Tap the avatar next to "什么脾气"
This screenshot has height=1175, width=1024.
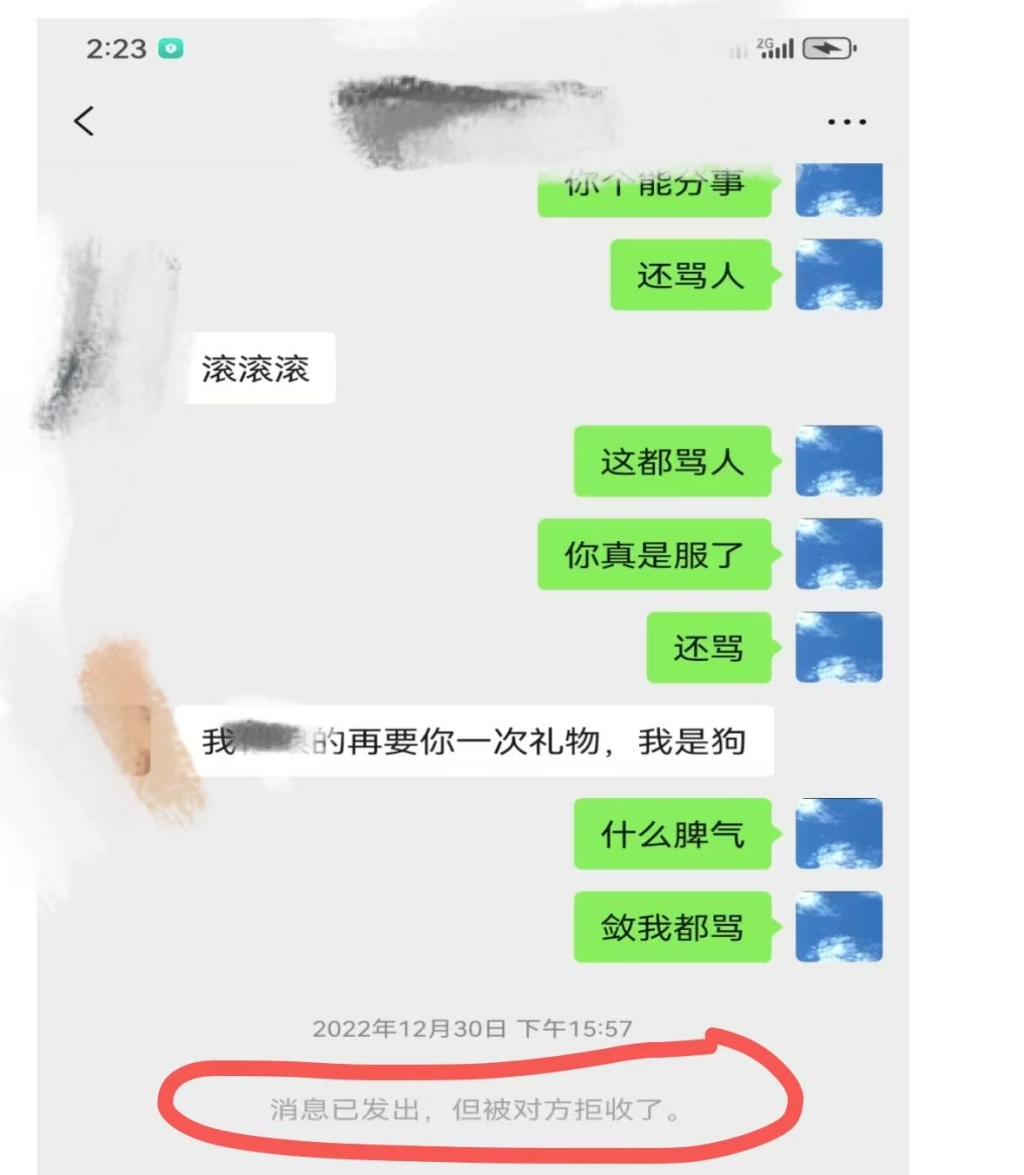(838, 833)
